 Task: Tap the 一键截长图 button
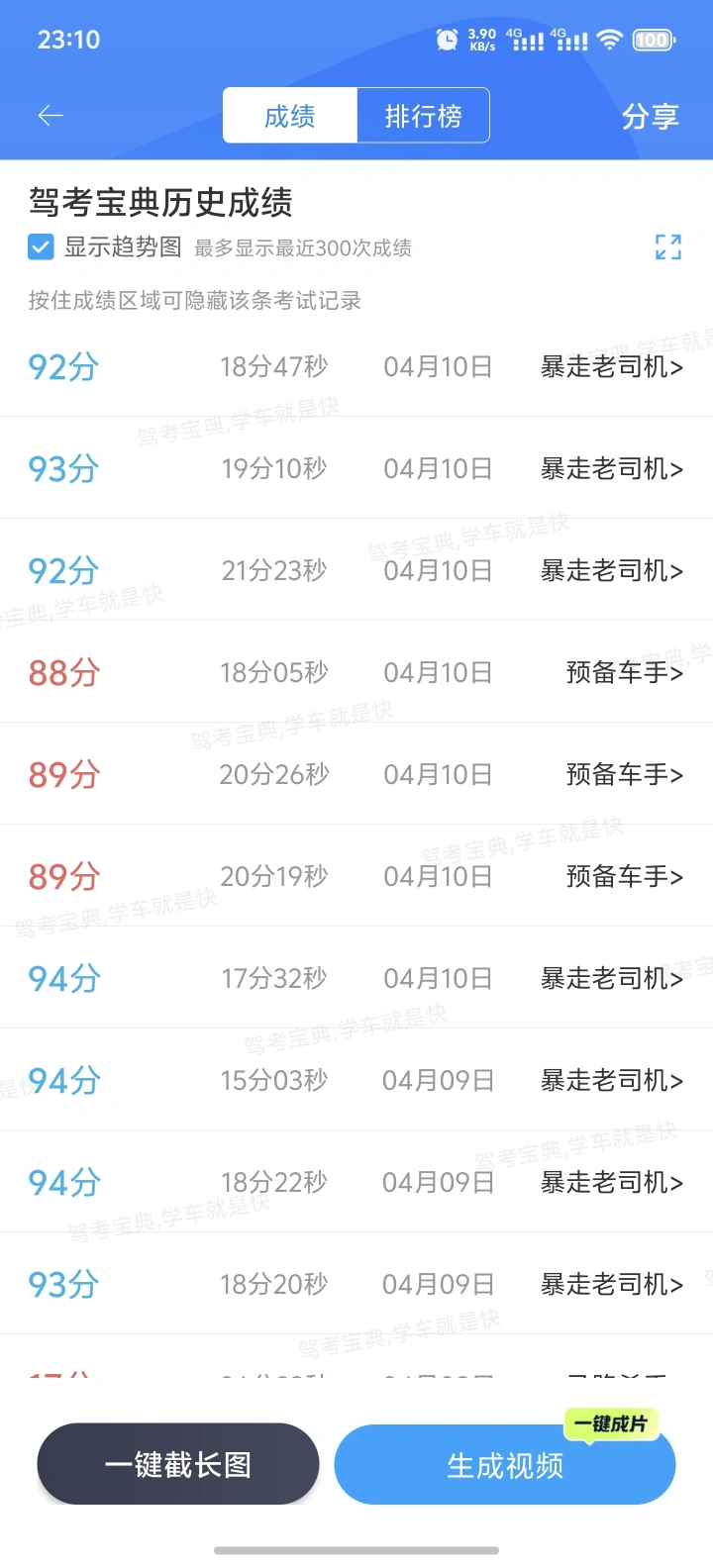[x=178, y=1464]
